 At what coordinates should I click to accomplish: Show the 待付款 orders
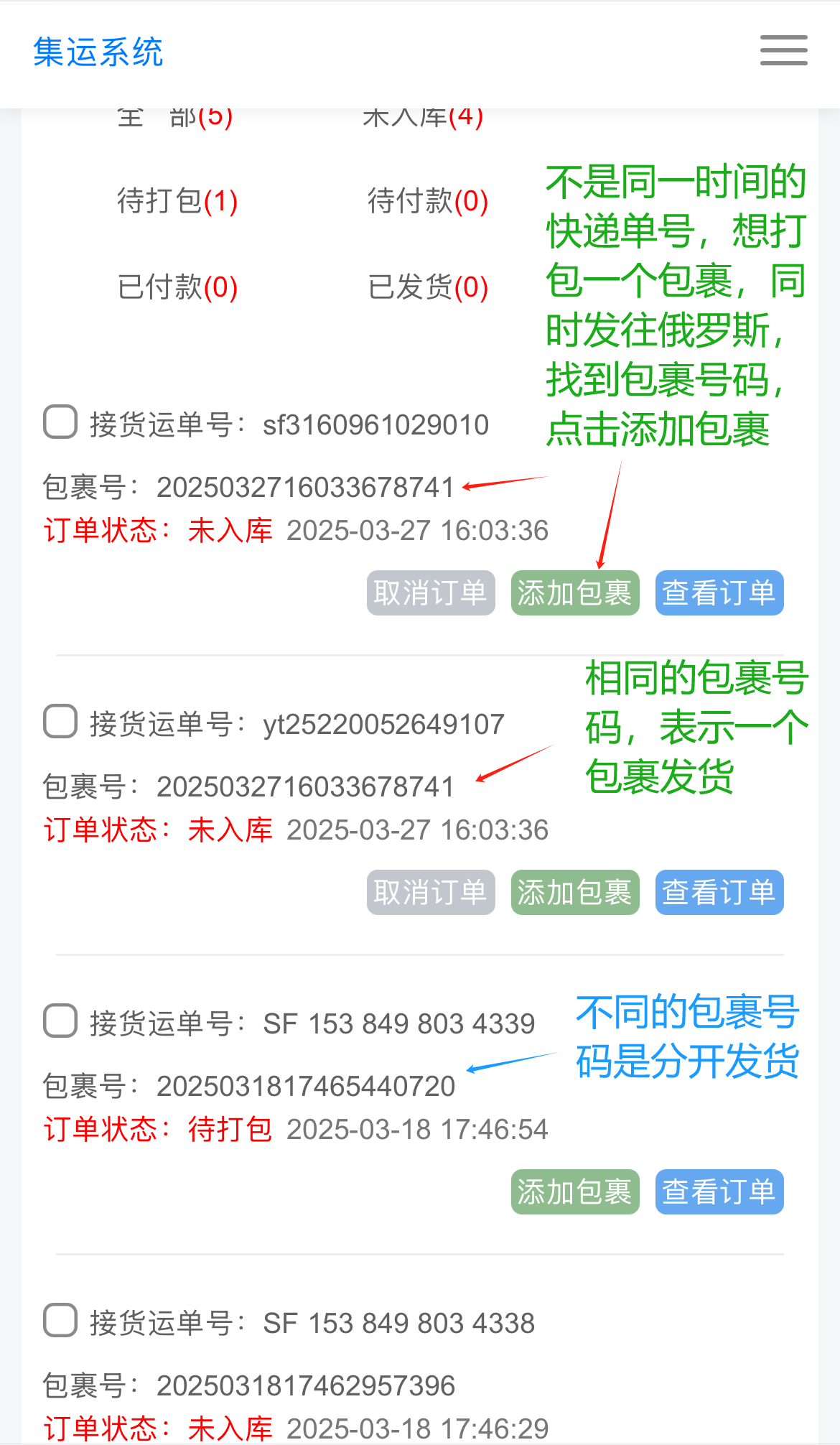[x=427, y=201]
